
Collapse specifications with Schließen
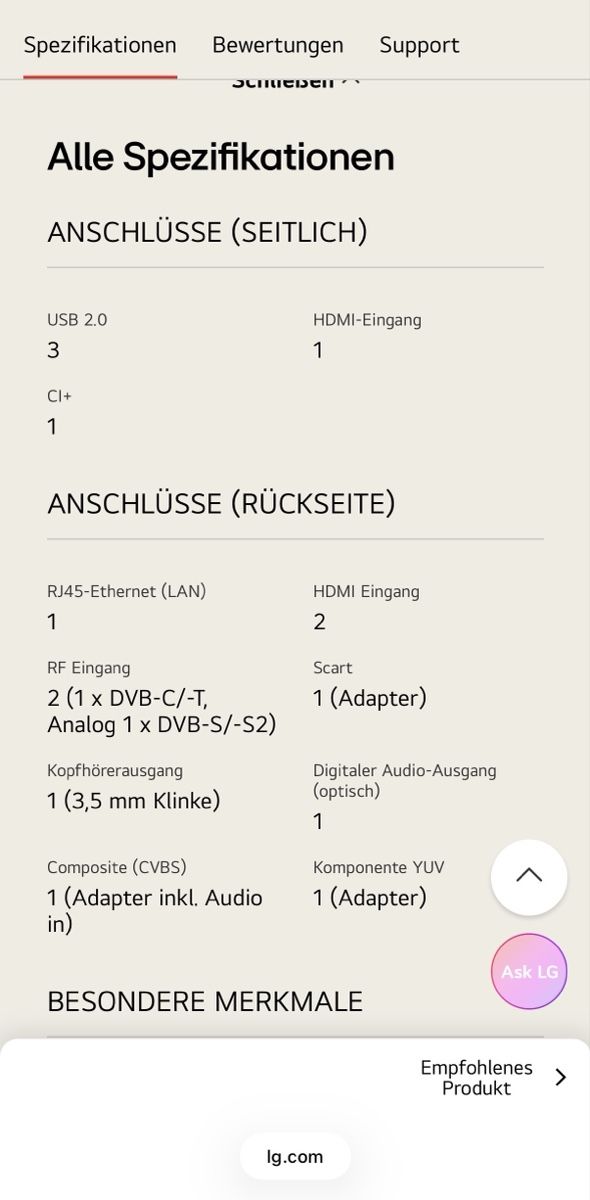(x=295, y=83)
